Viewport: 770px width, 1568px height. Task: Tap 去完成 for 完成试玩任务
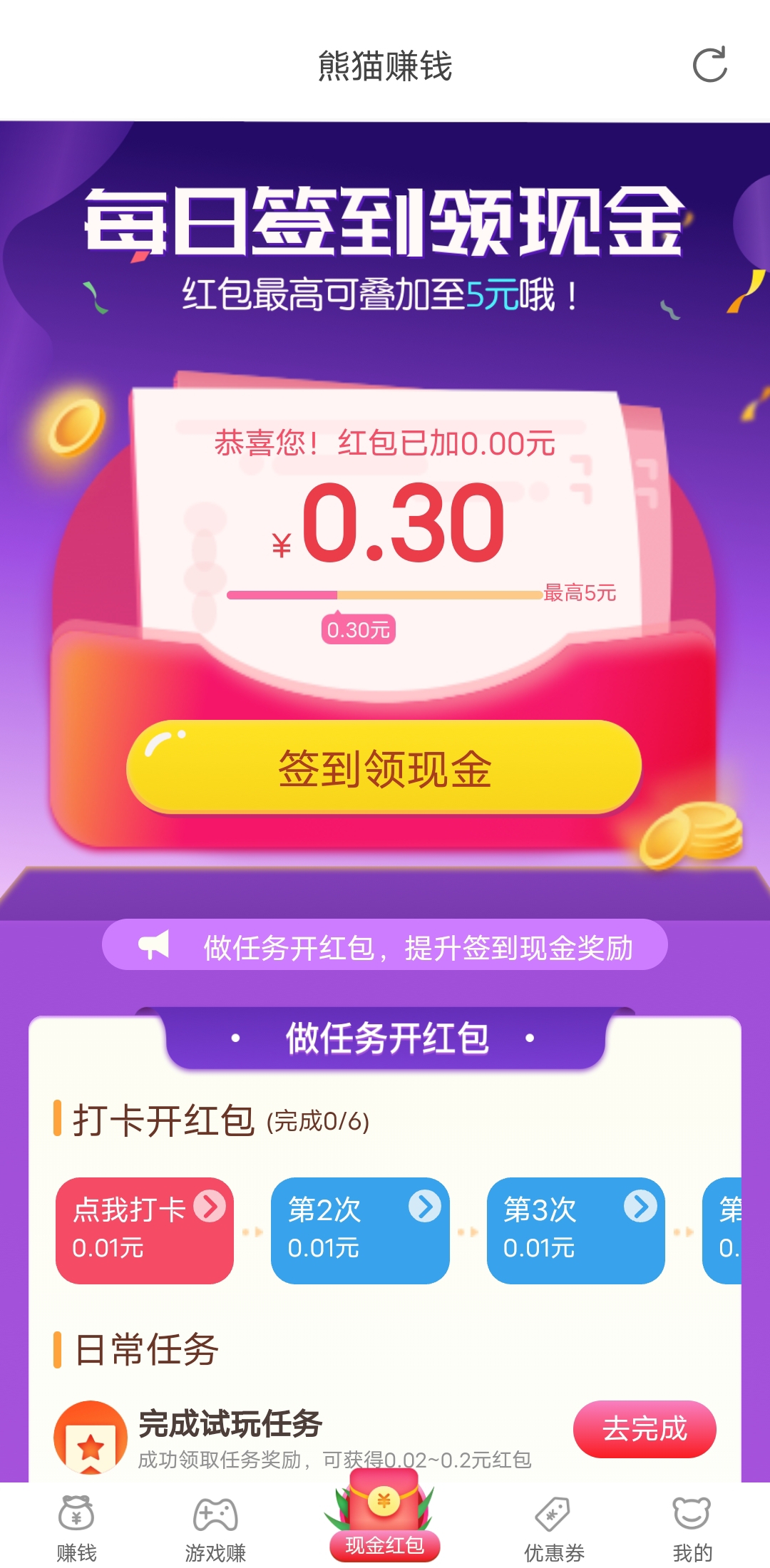pos(645,1429)
